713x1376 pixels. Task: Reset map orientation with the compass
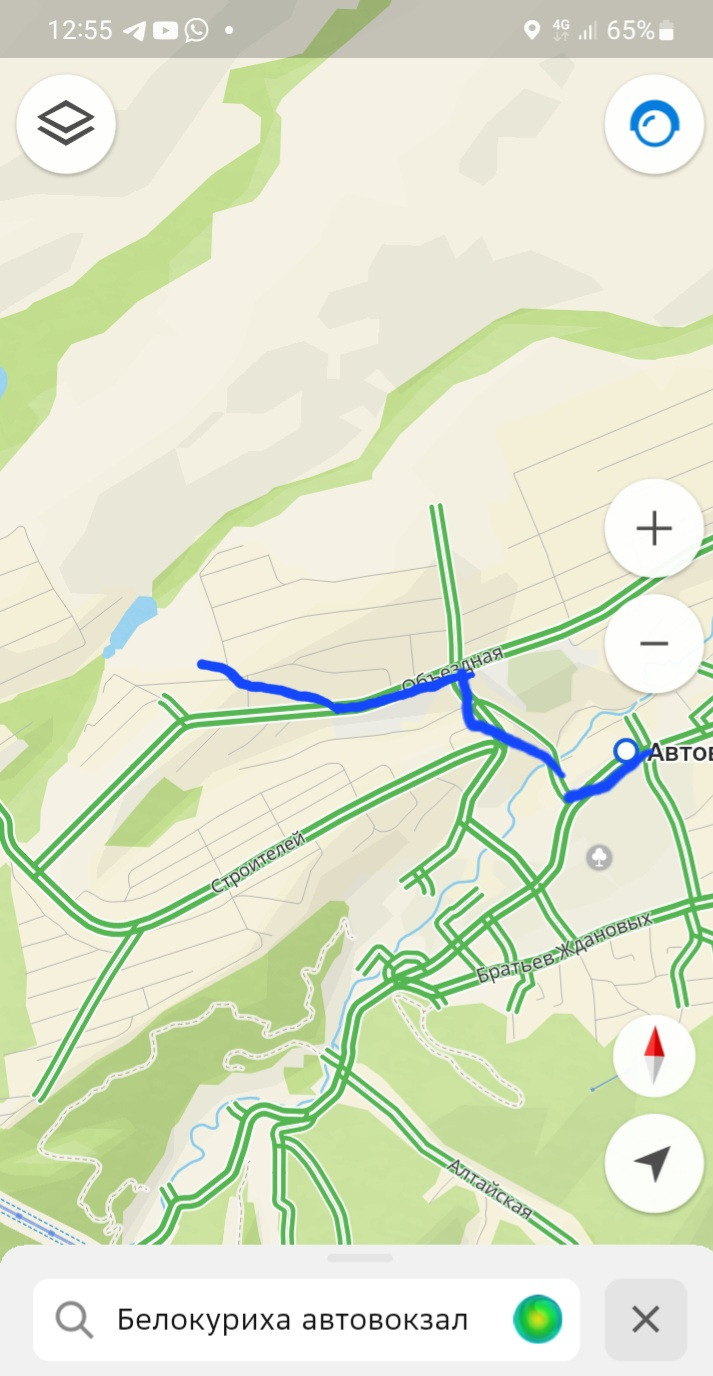pos(654,1056)
